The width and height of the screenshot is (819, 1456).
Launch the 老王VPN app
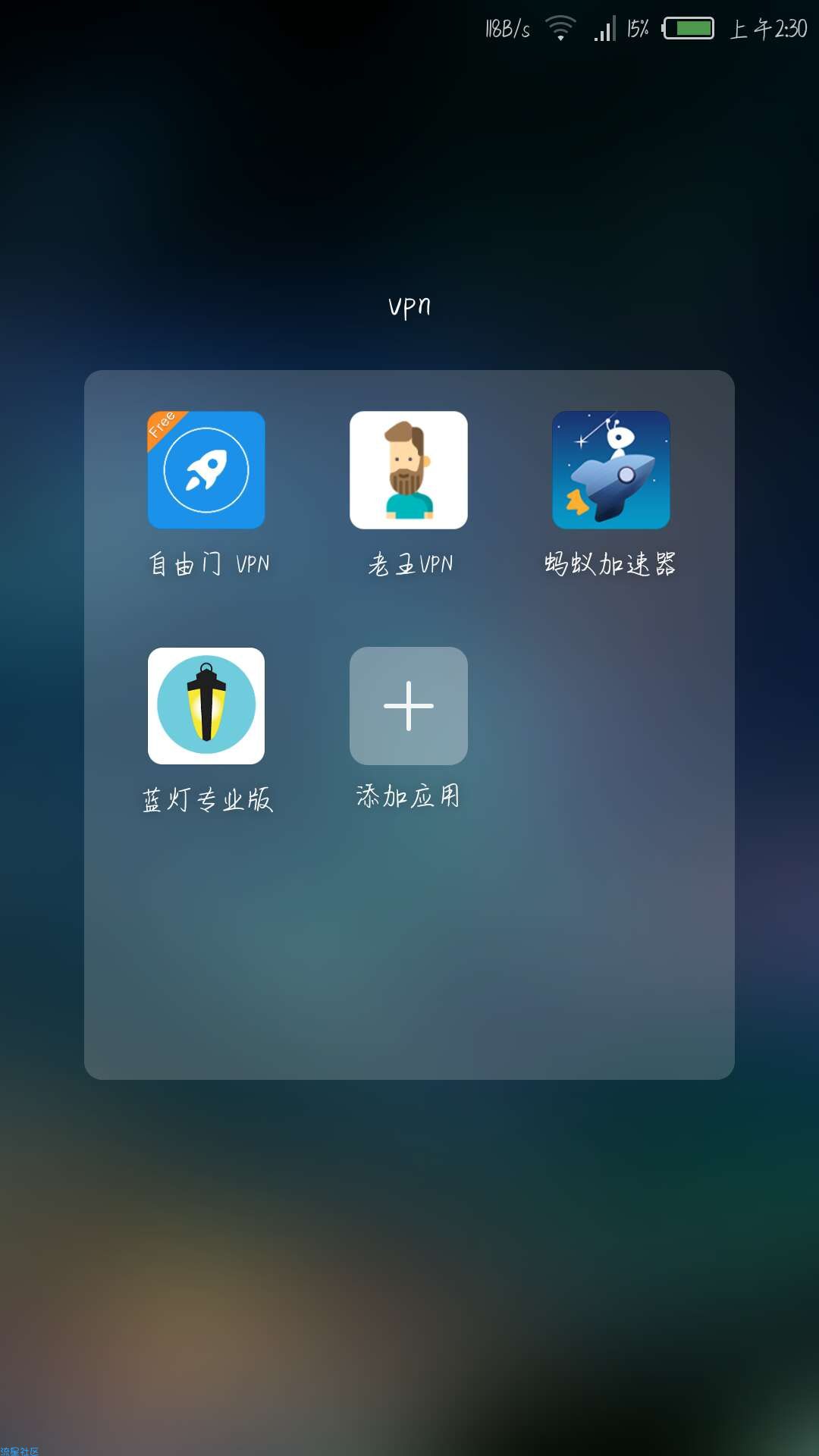pos(409,470)
